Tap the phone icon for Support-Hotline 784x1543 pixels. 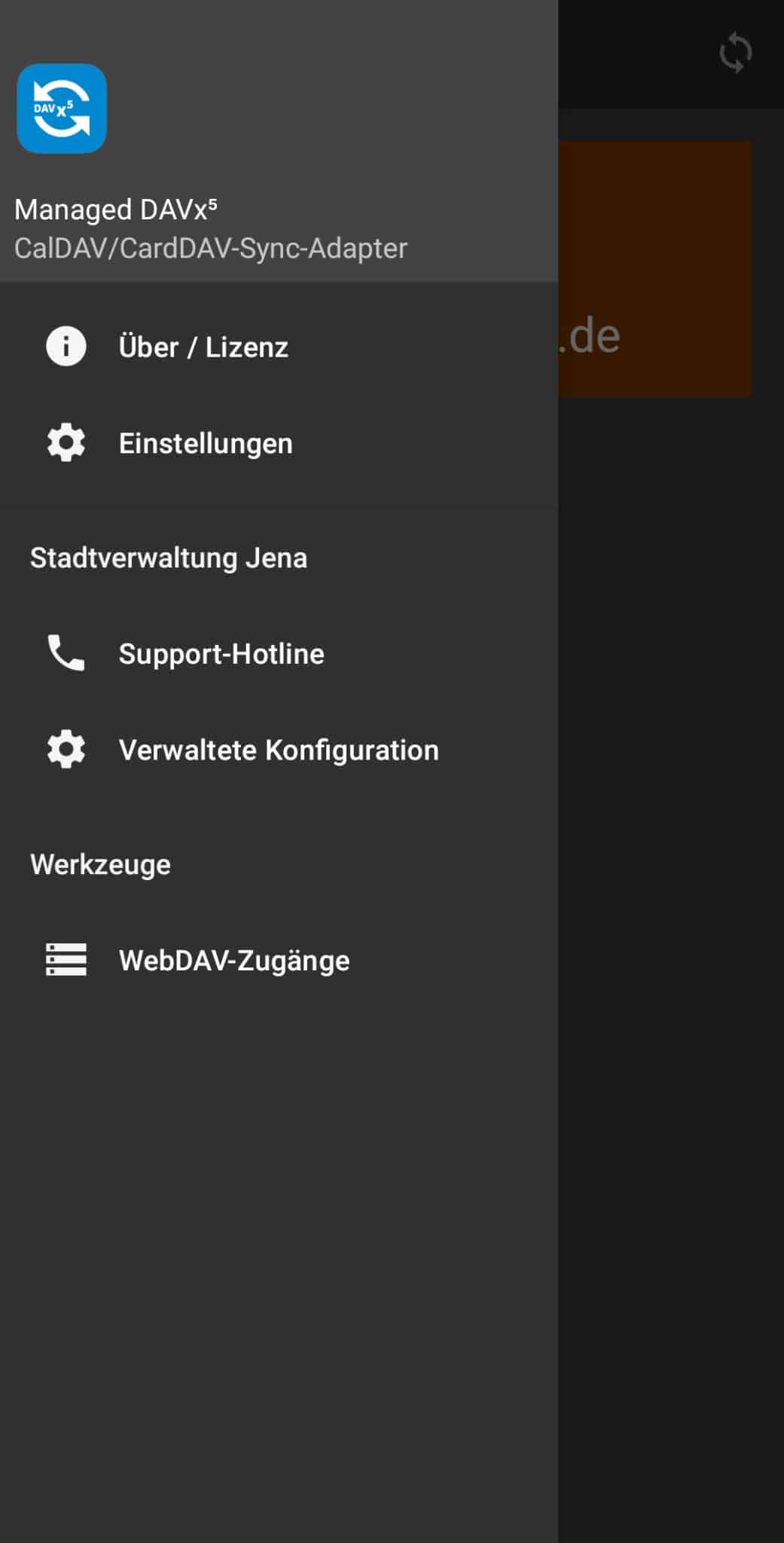(66, 654)
